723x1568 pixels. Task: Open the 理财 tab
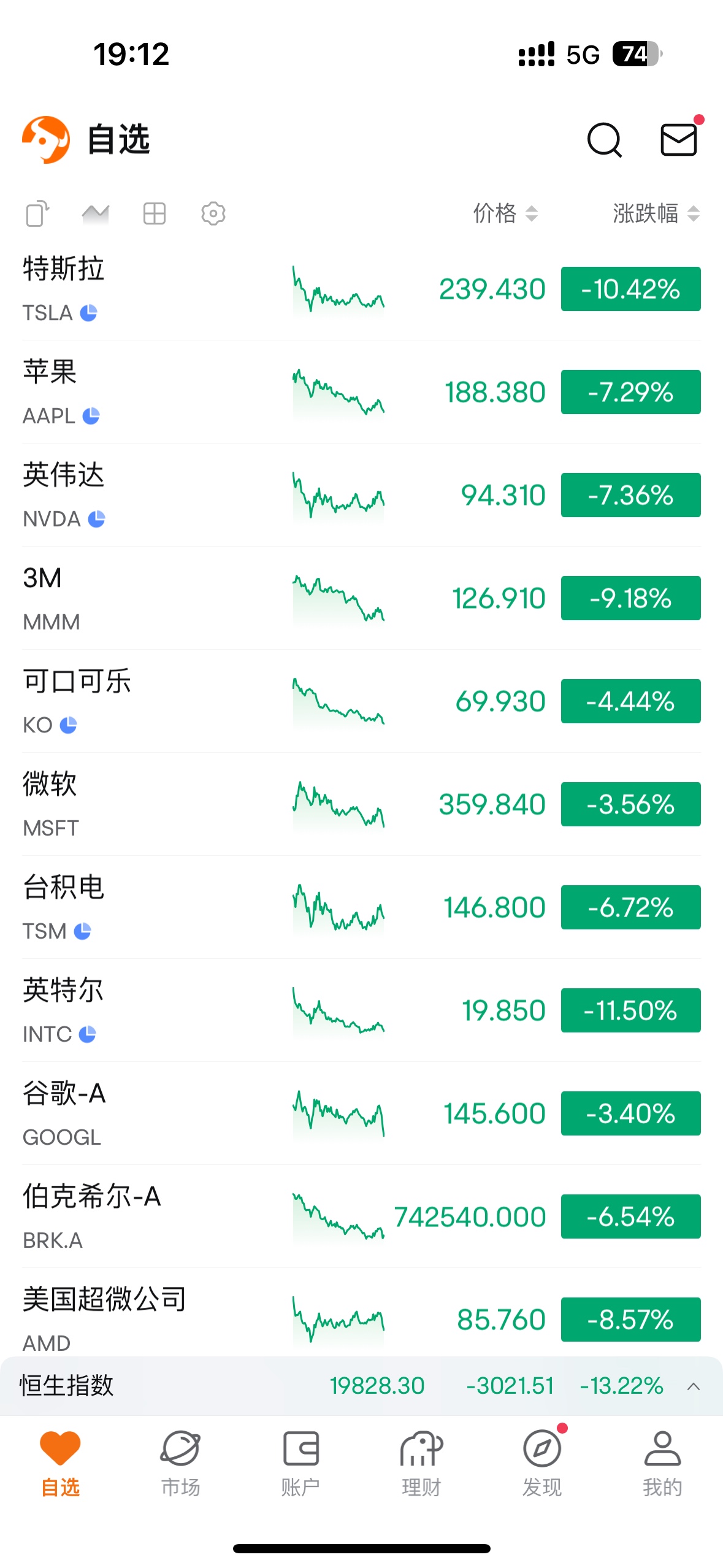pyautogui.click(x=421, y=1464)
